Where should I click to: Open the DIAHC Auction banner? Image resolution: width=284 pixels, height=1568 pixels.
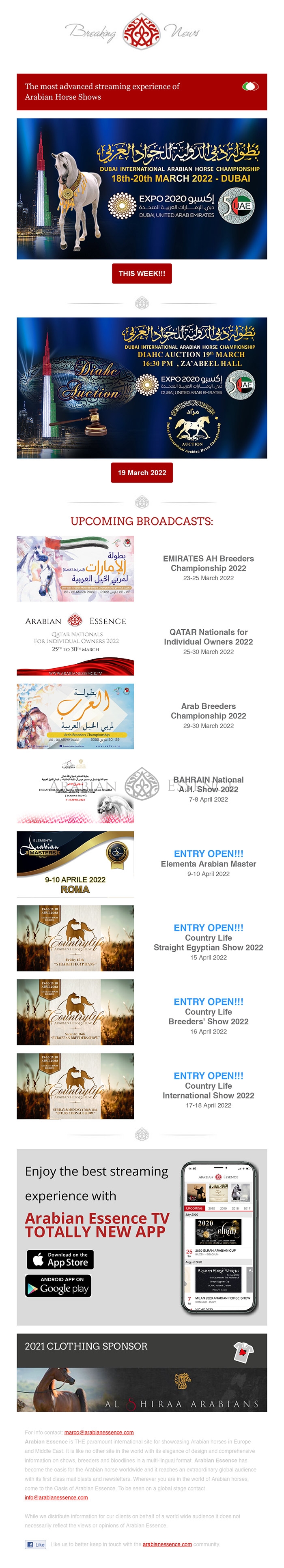[x=141, y=388]
